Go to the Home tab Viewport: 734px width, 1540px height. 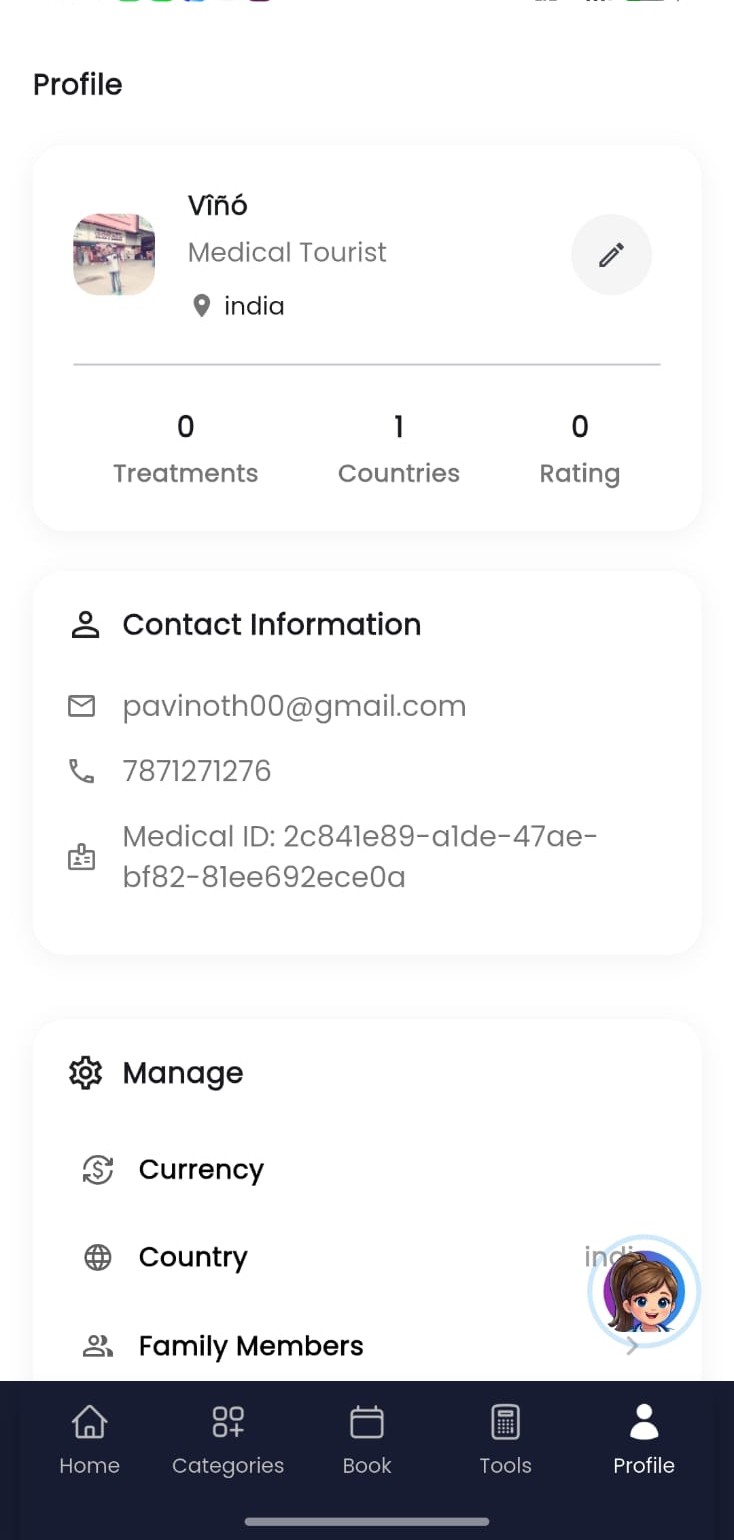click(x=90, y=1440)
